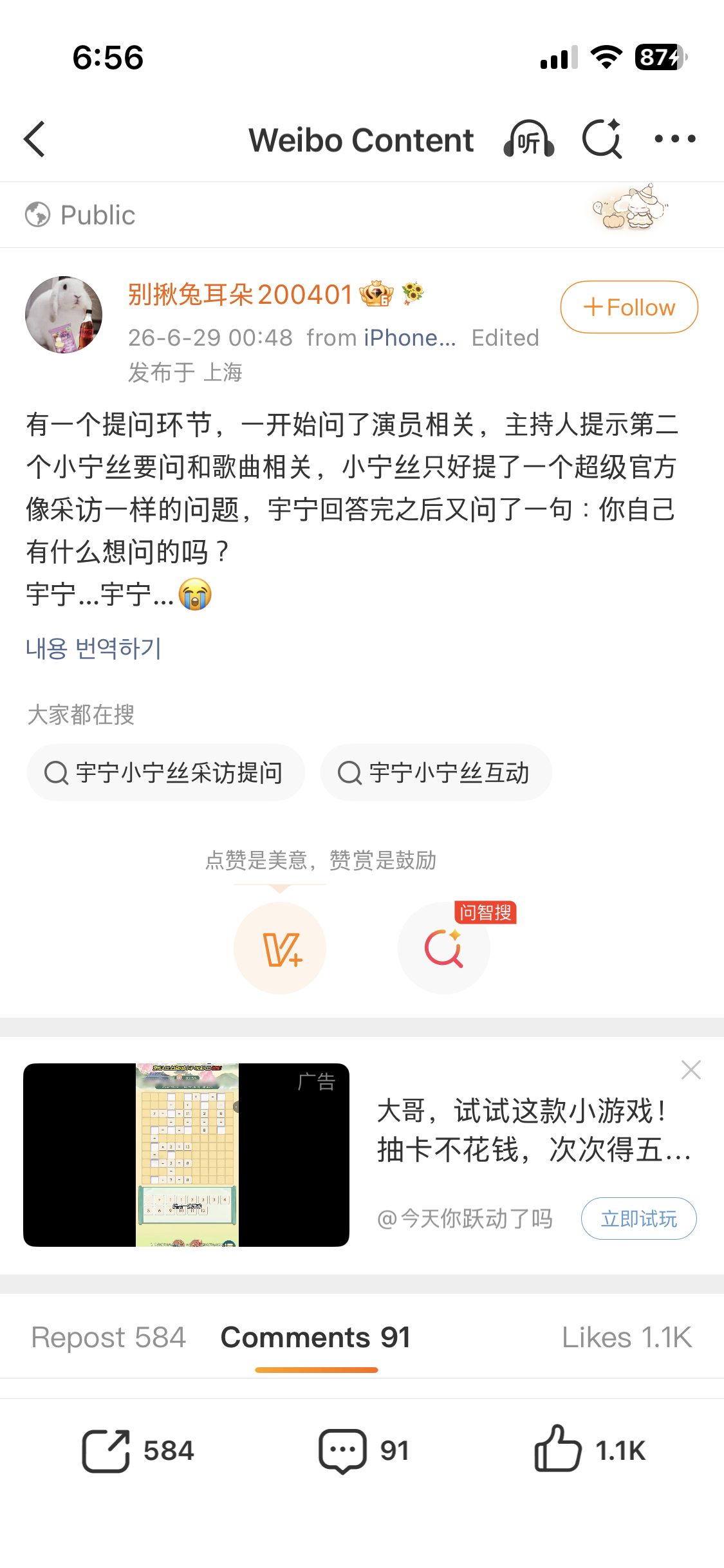Comment on this post from bottom bar
The width and height of the screenshot is (724, 1568).
(364, 1451)
